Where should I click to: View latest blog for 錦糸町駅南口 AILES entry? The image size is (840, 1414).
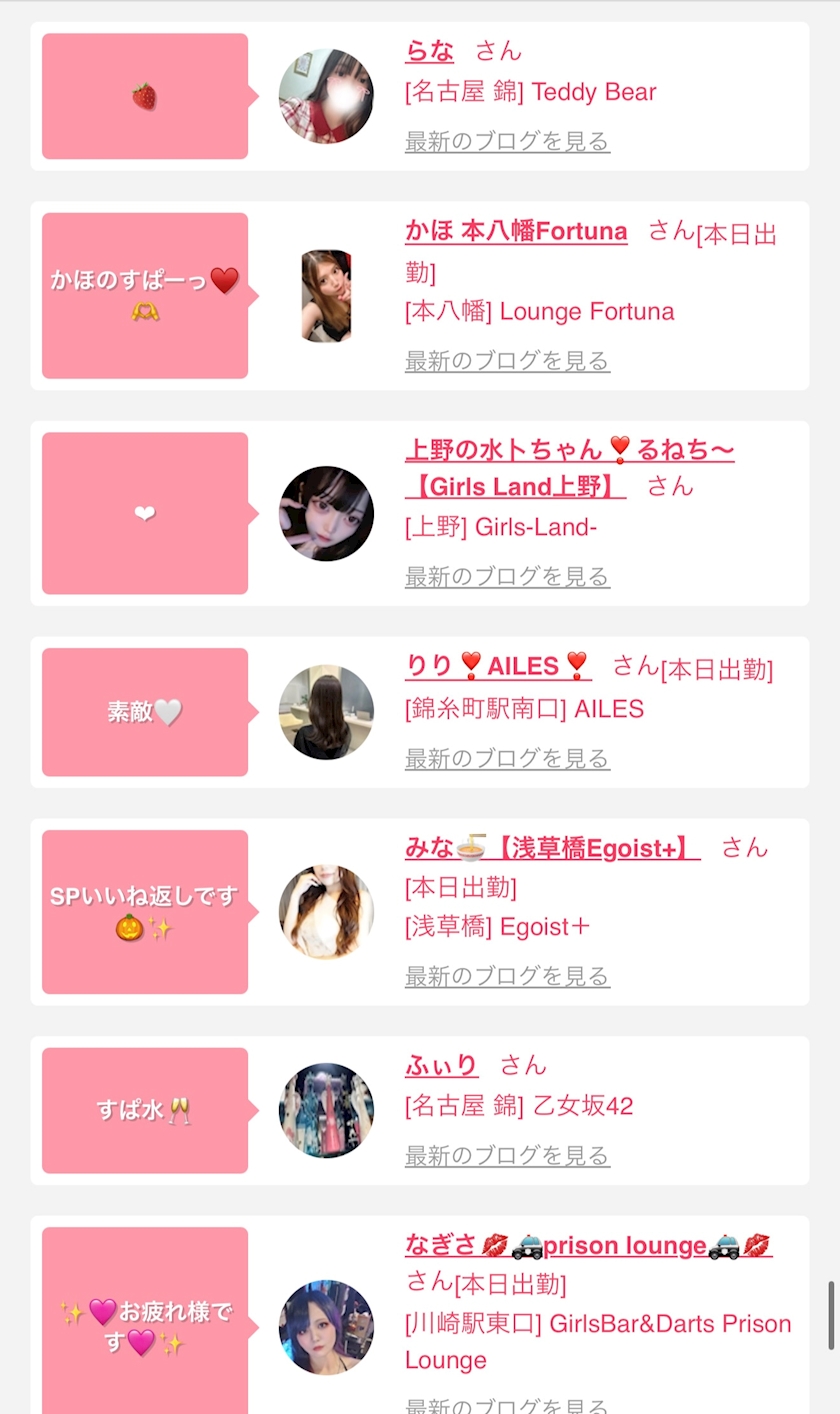(507, 758)
